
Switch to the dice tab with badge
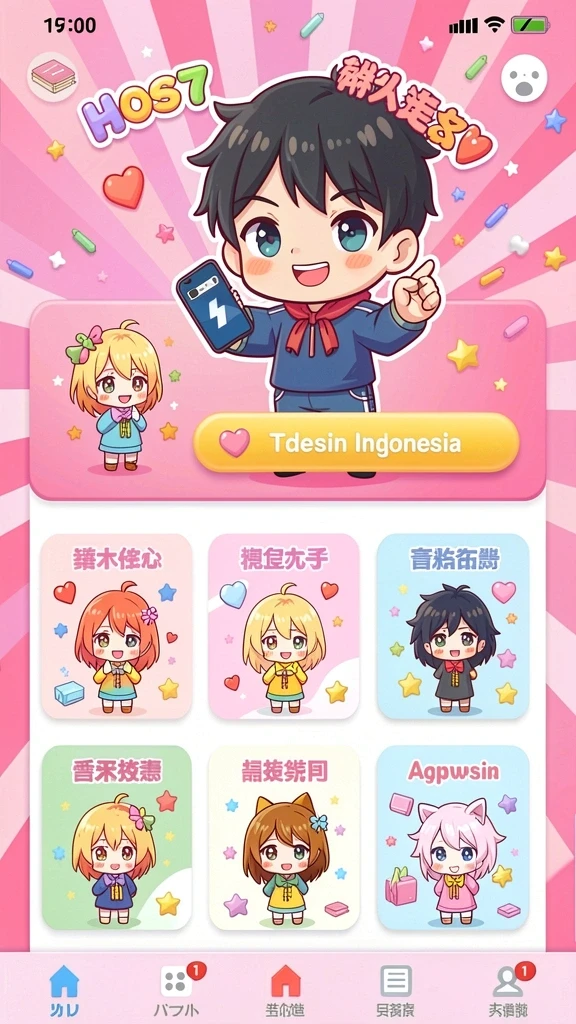pyautogui.click(x=176, y=990)
